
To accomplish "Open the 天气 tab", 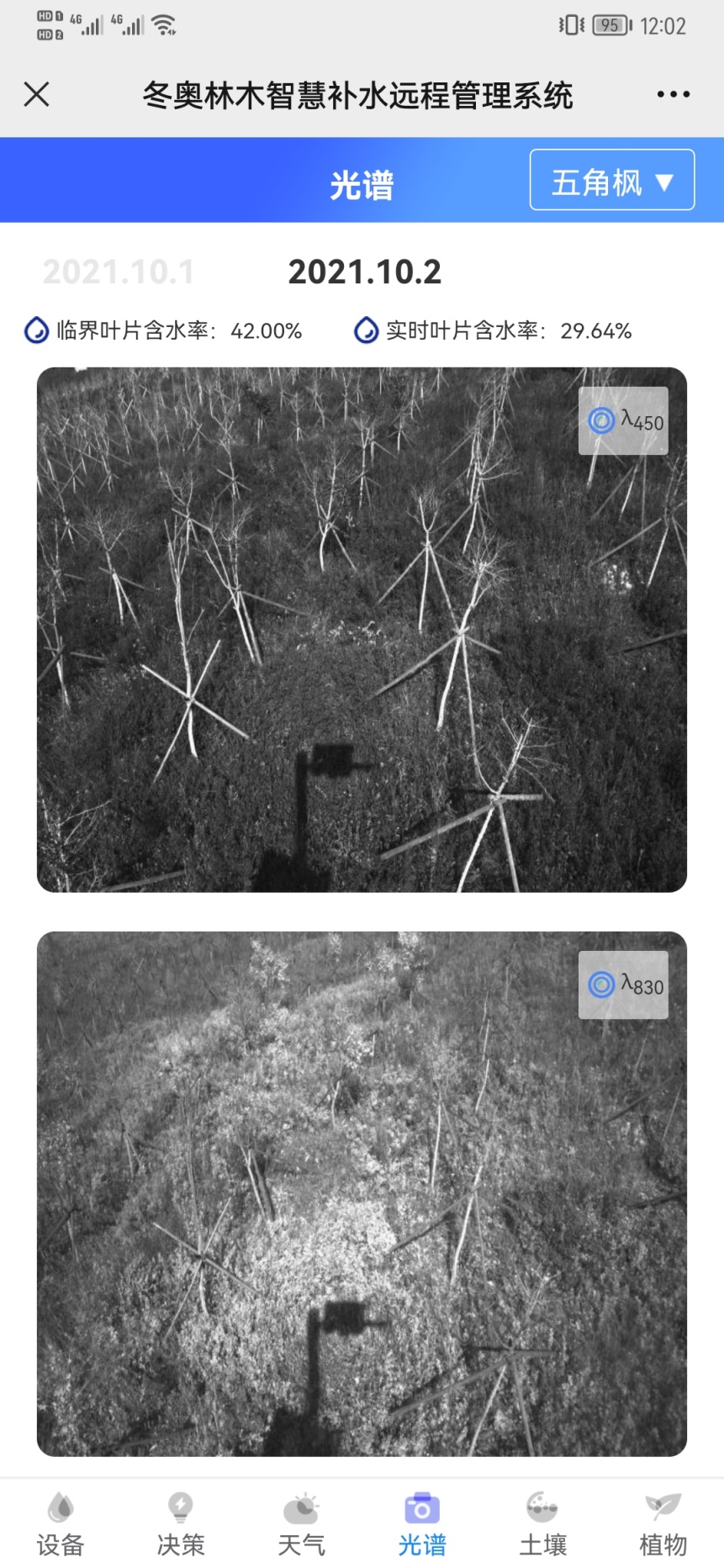I will (x=301, y=1523).
